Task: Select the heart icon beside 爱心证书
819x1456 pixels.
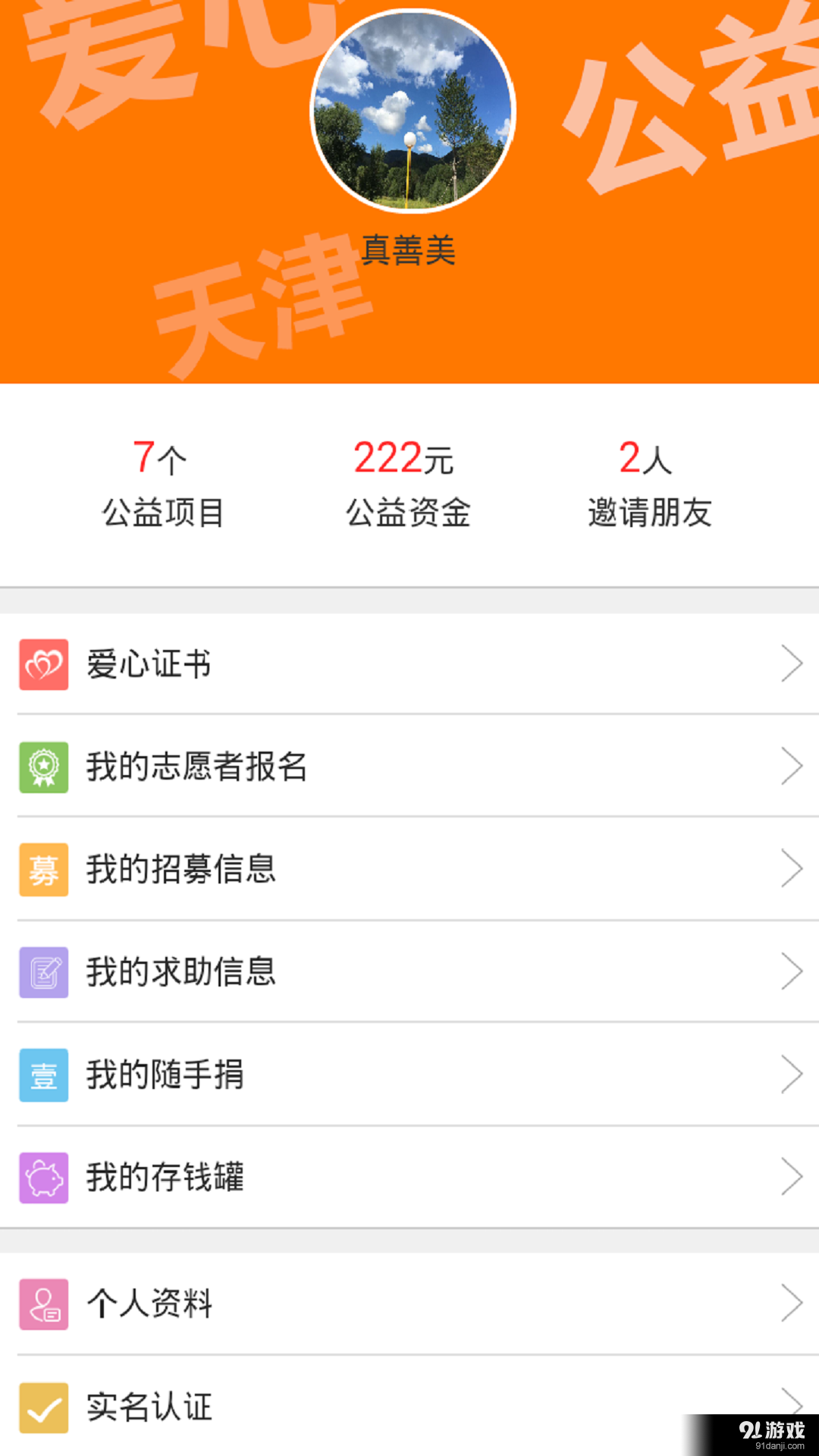Action: [x=43, y=664]
